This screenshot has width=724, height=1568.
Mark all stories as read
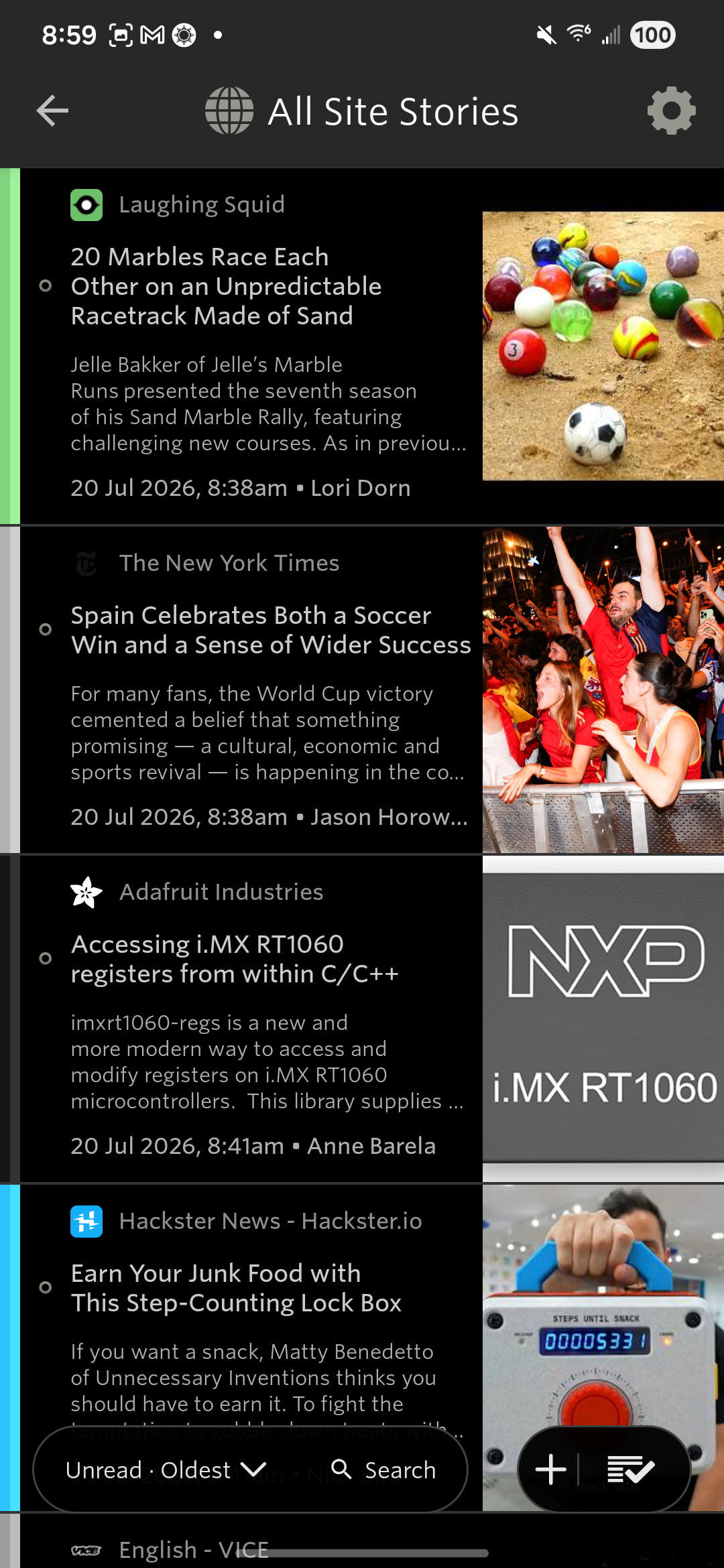[630, 1469]
